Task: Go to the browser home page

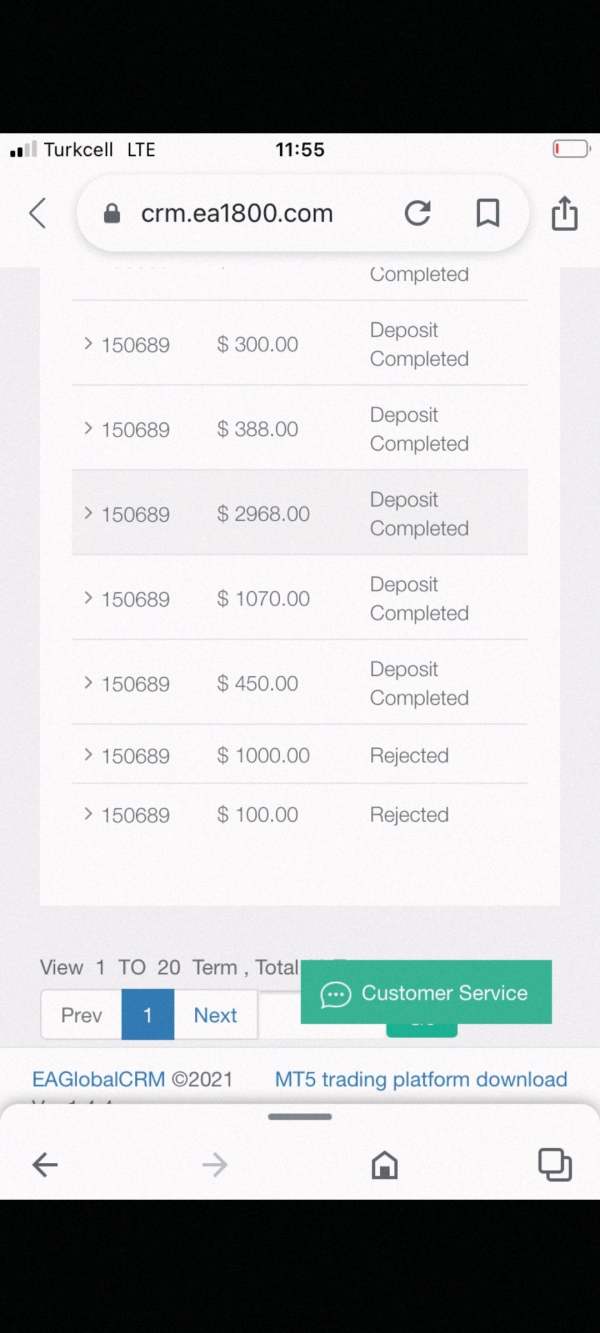Action: 384,1165
